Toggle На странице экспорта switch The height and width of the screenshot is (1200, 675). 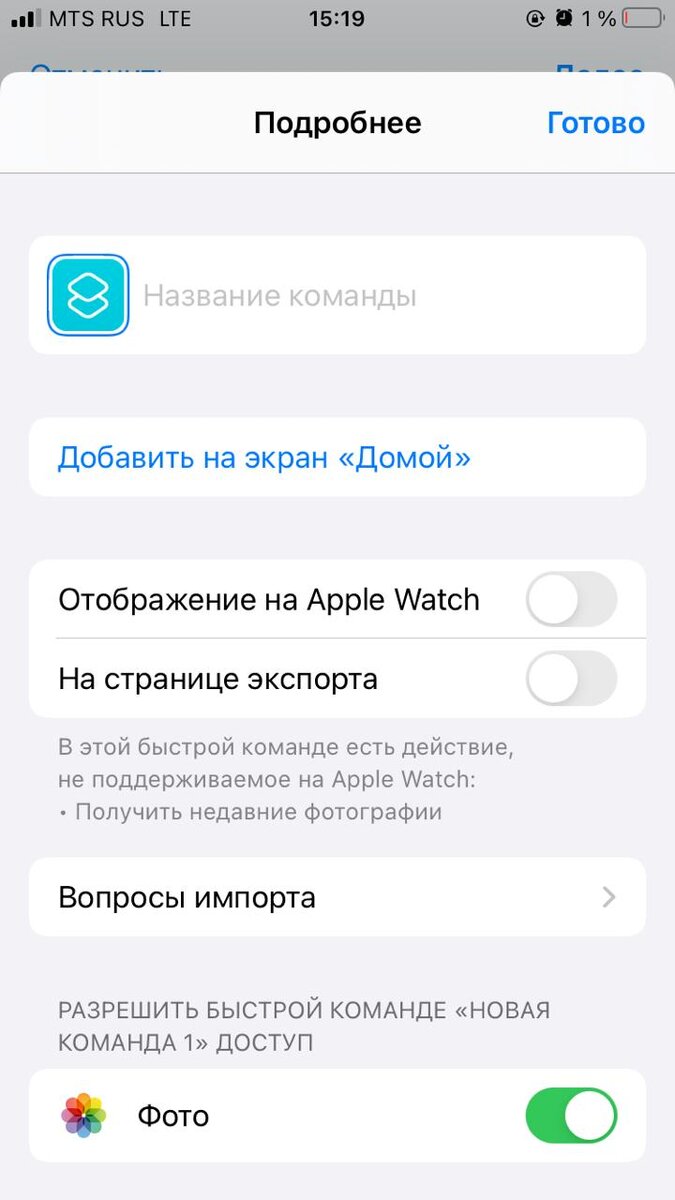click(x=571, y=679)
